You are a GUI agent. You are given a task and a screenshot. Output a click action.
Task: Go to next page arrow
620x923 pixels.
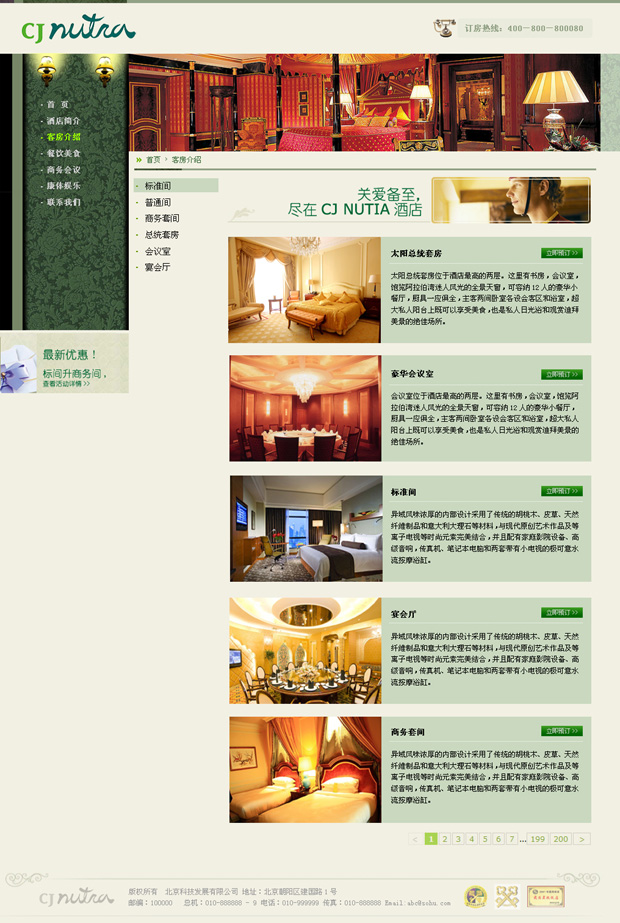click(582, 839)
